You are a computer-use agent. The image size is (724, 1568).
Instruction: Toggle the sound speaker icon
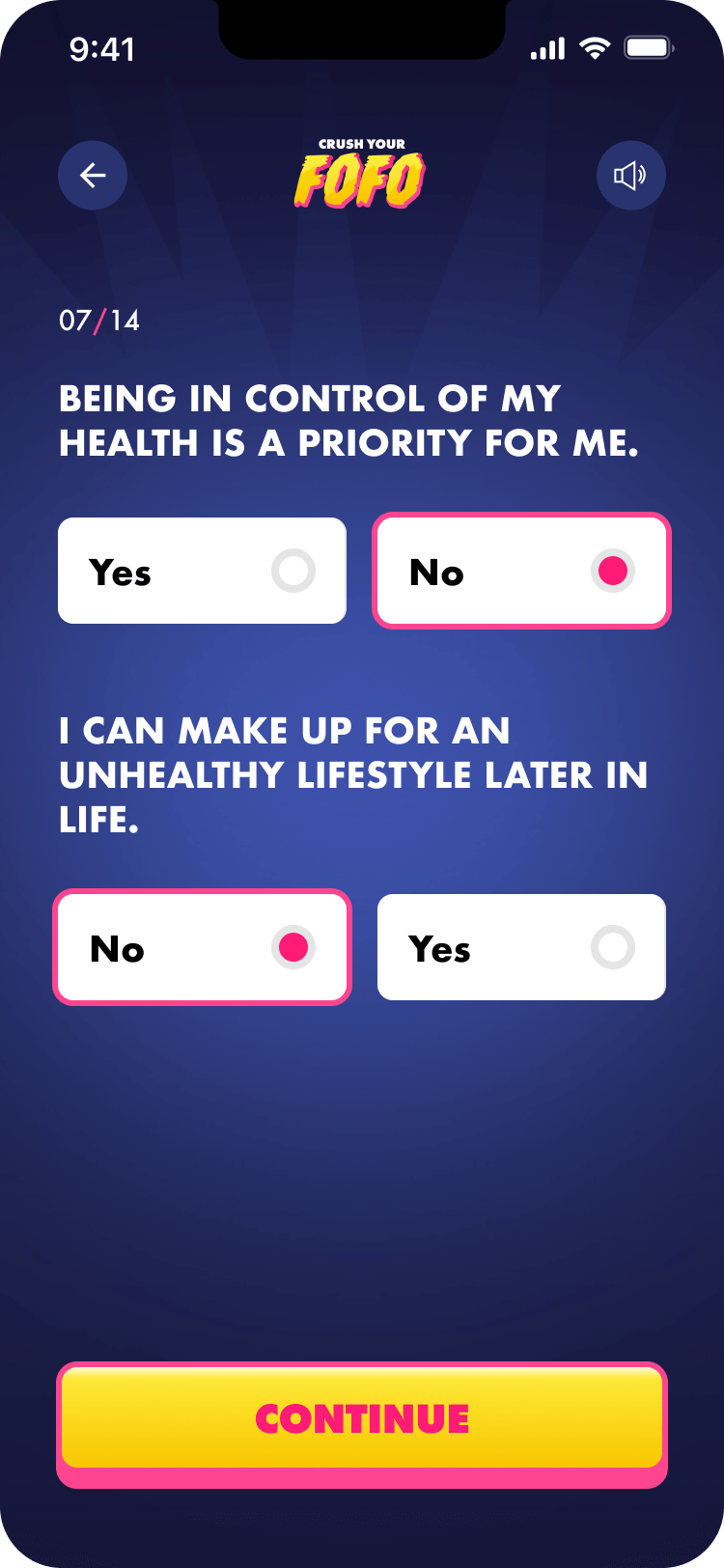[x=630, y=176]
